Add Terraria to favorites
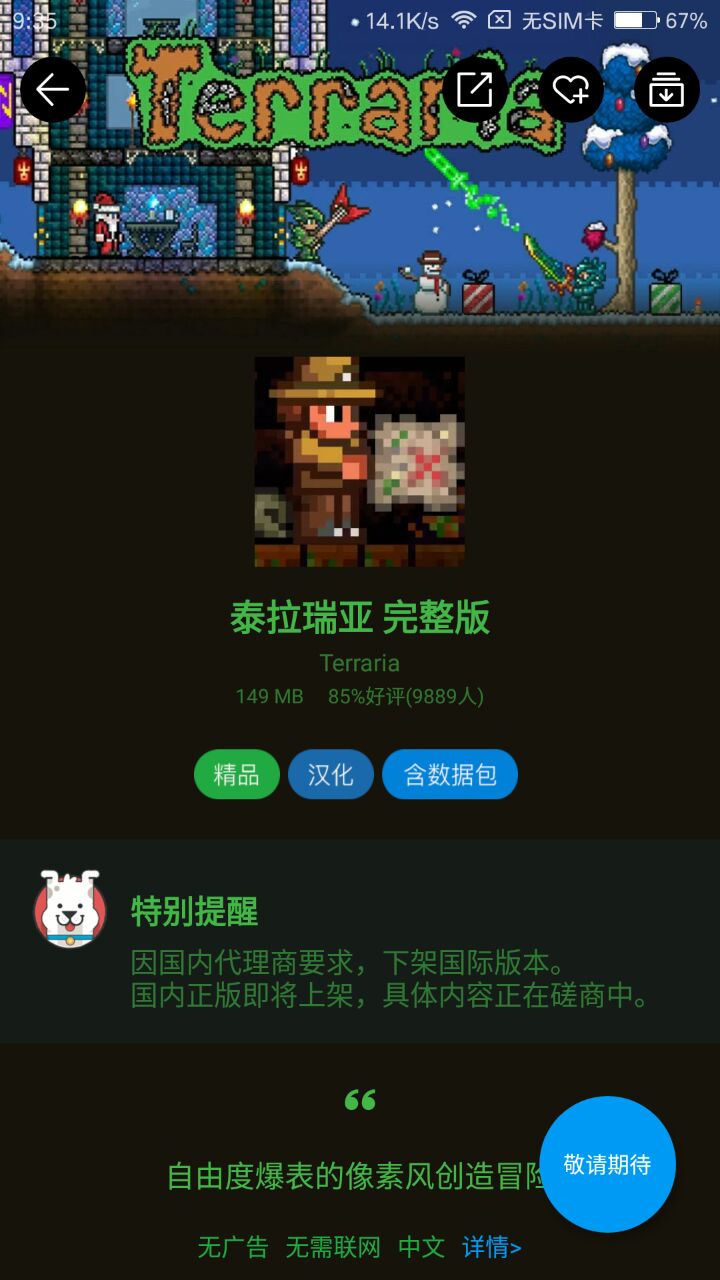 point(571,90)
